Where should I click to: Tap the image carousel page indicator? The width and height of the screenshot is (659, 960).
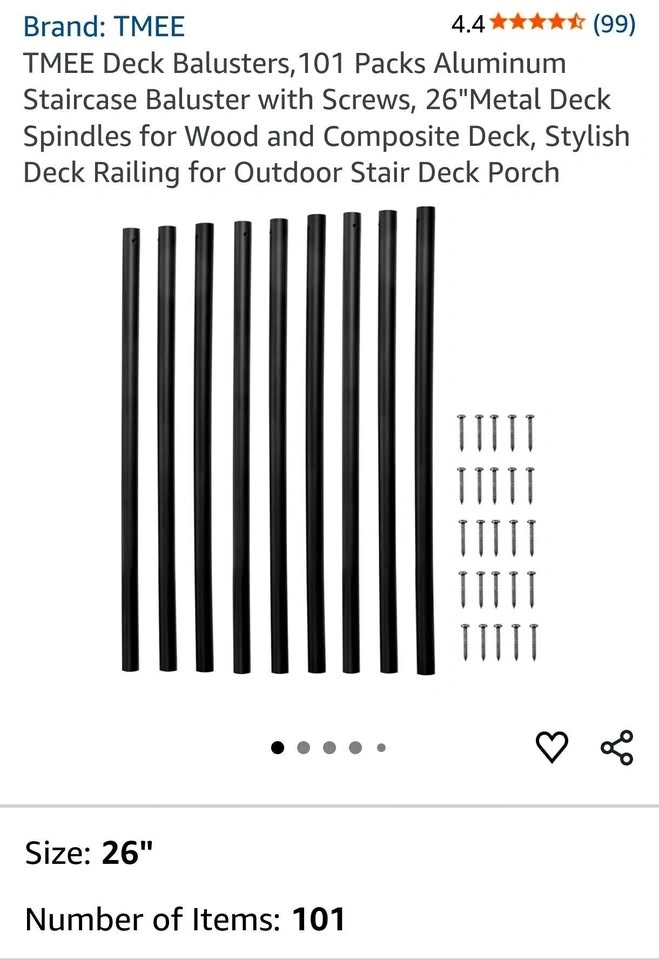coord(329,747)
